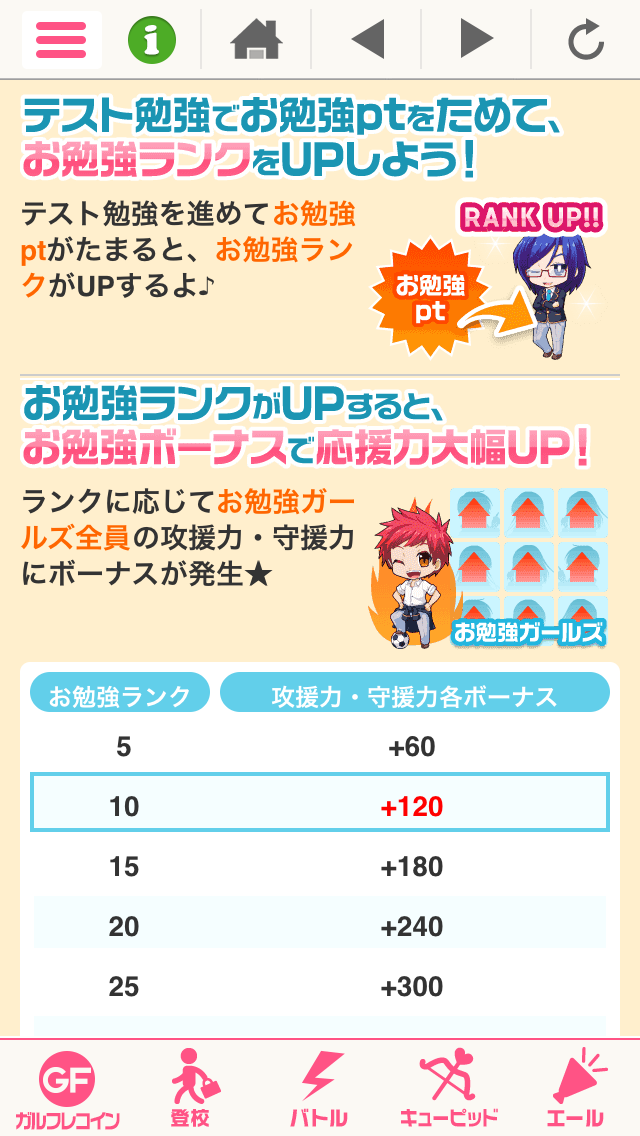Navigate back with the left arrow

(367, 40)
